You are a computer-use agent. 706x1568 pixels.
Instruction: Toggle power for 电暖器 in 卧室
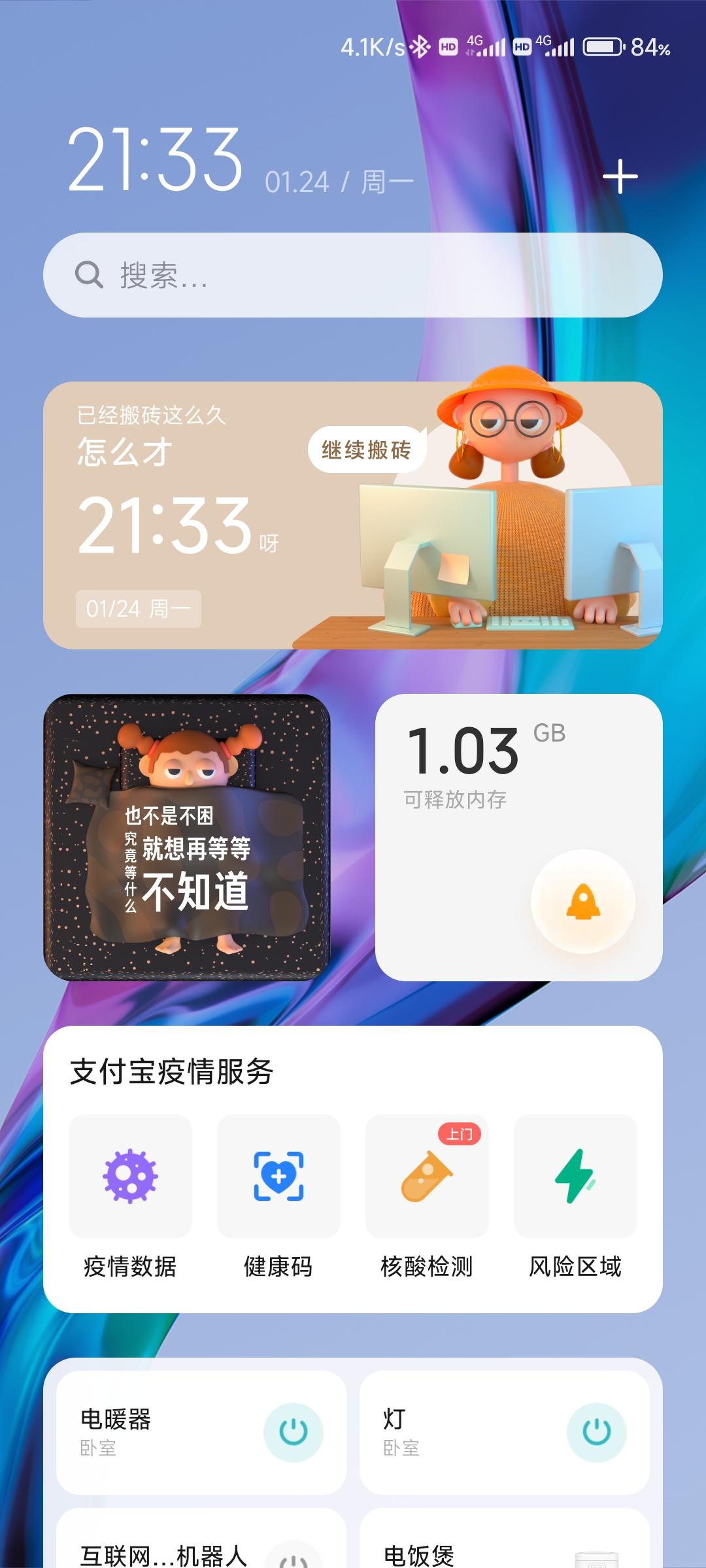294,1431
